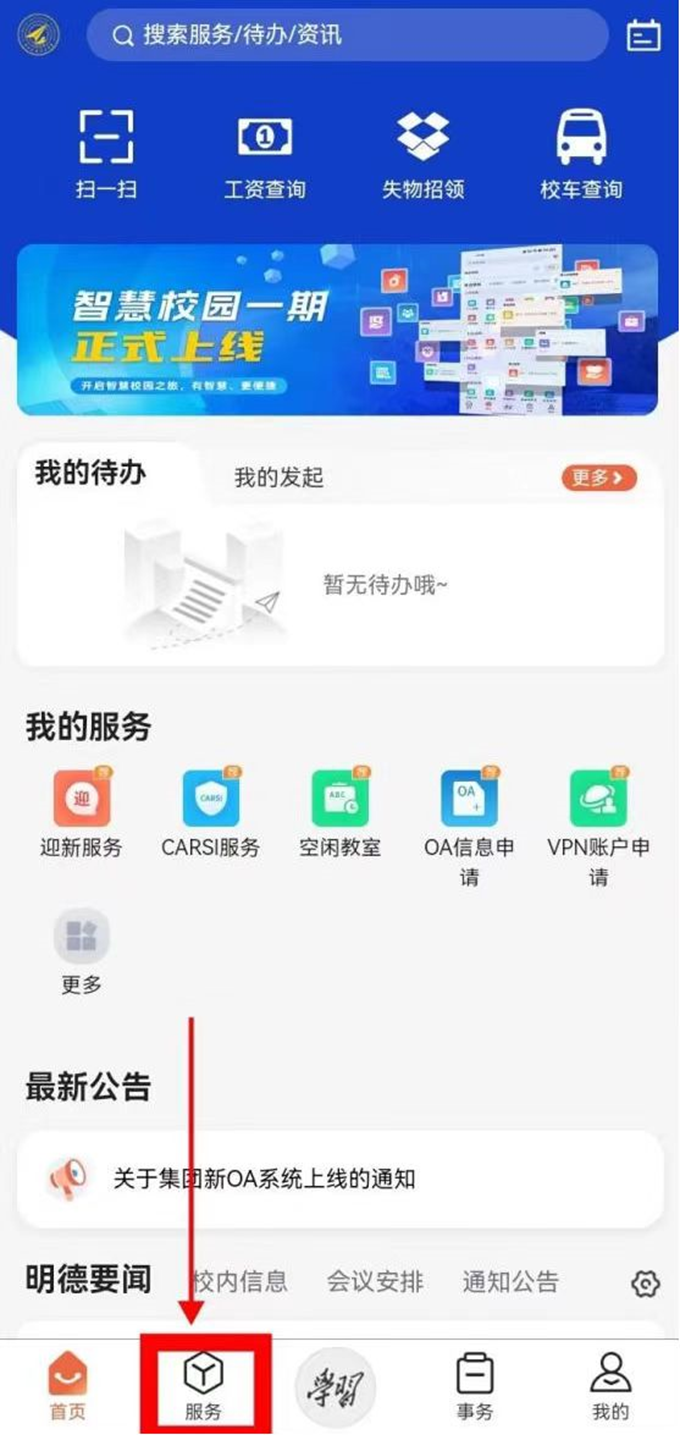
Task: Tap the orange 更多 button
Action: coord(598,478)
